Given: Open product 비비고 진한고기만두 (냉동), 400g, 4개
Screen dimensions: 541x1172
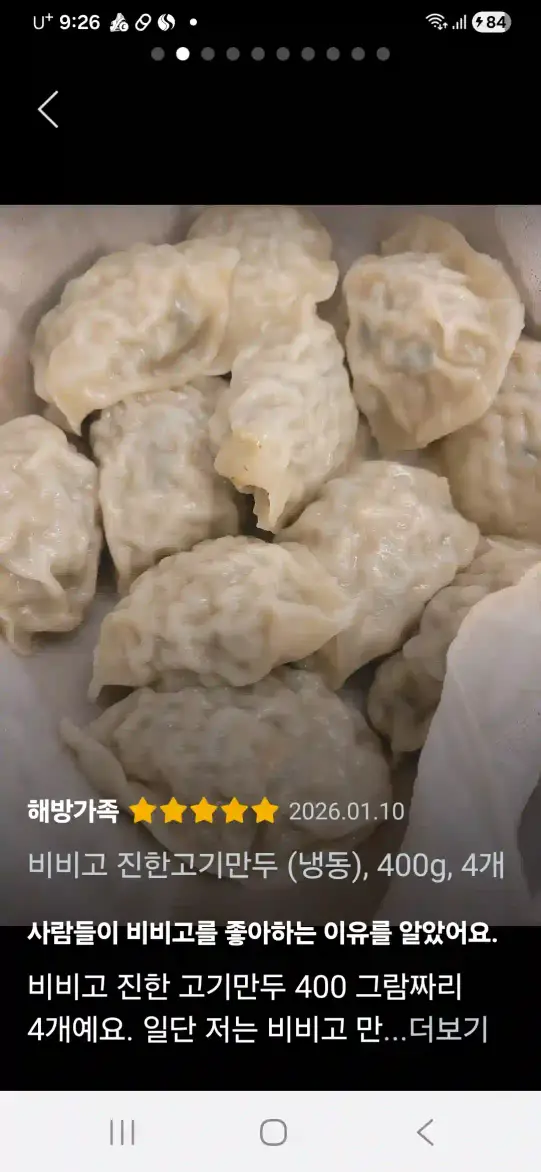Looking at the screenshot, I should [266, 866].
